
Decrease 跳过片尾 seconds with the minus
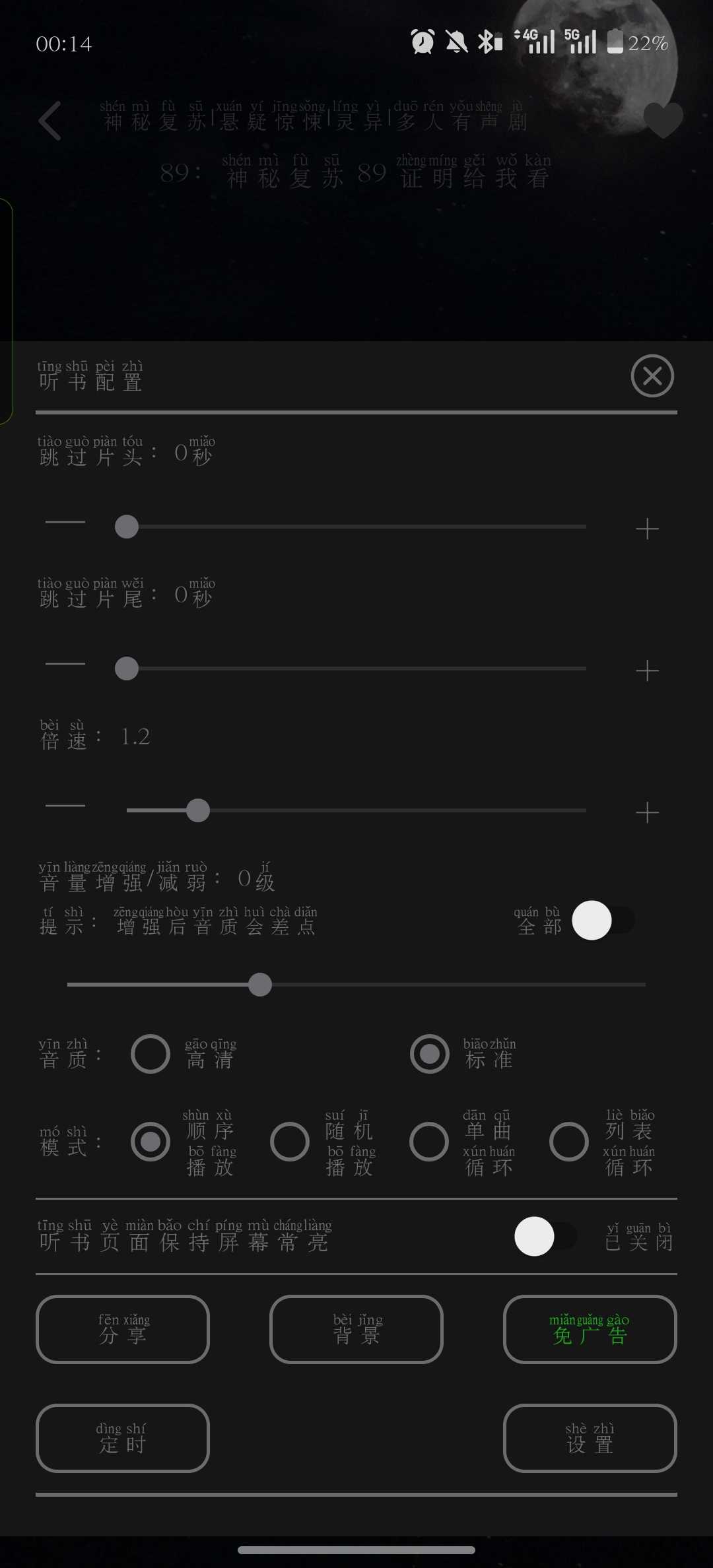tap(65, 664)
